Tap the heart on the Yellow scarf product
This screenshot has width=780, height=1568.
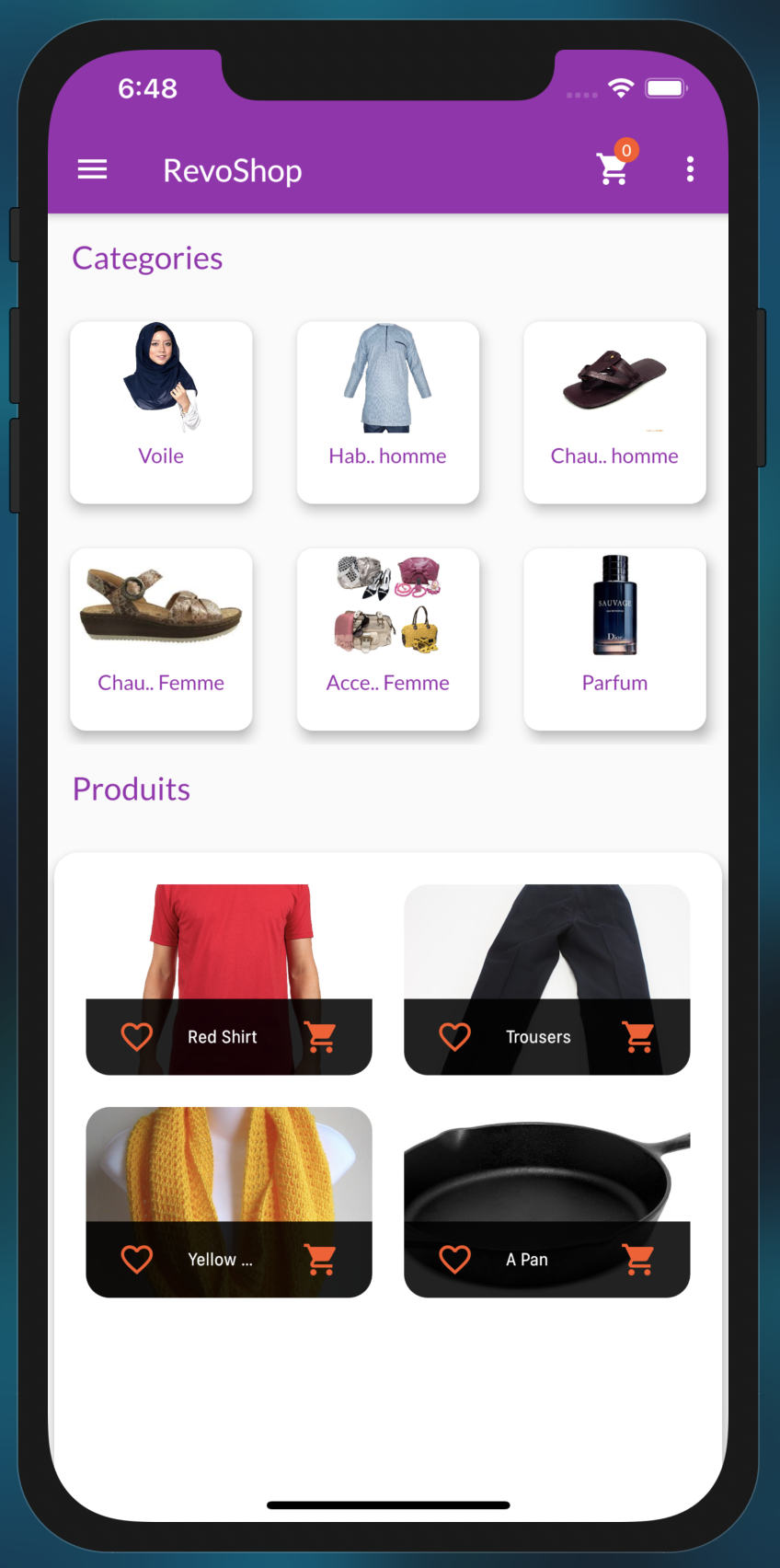[x=137, y=1260]
